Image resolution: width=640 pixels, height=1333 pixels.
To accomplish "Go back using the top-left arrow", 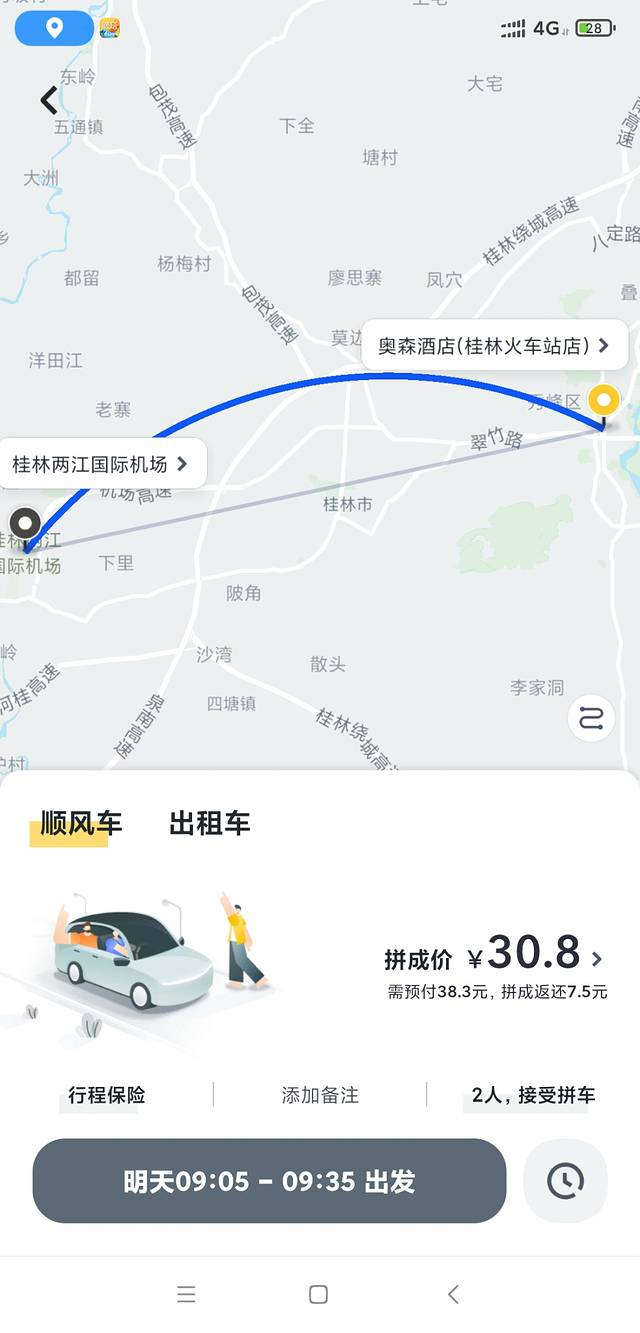I will [49, 100].
